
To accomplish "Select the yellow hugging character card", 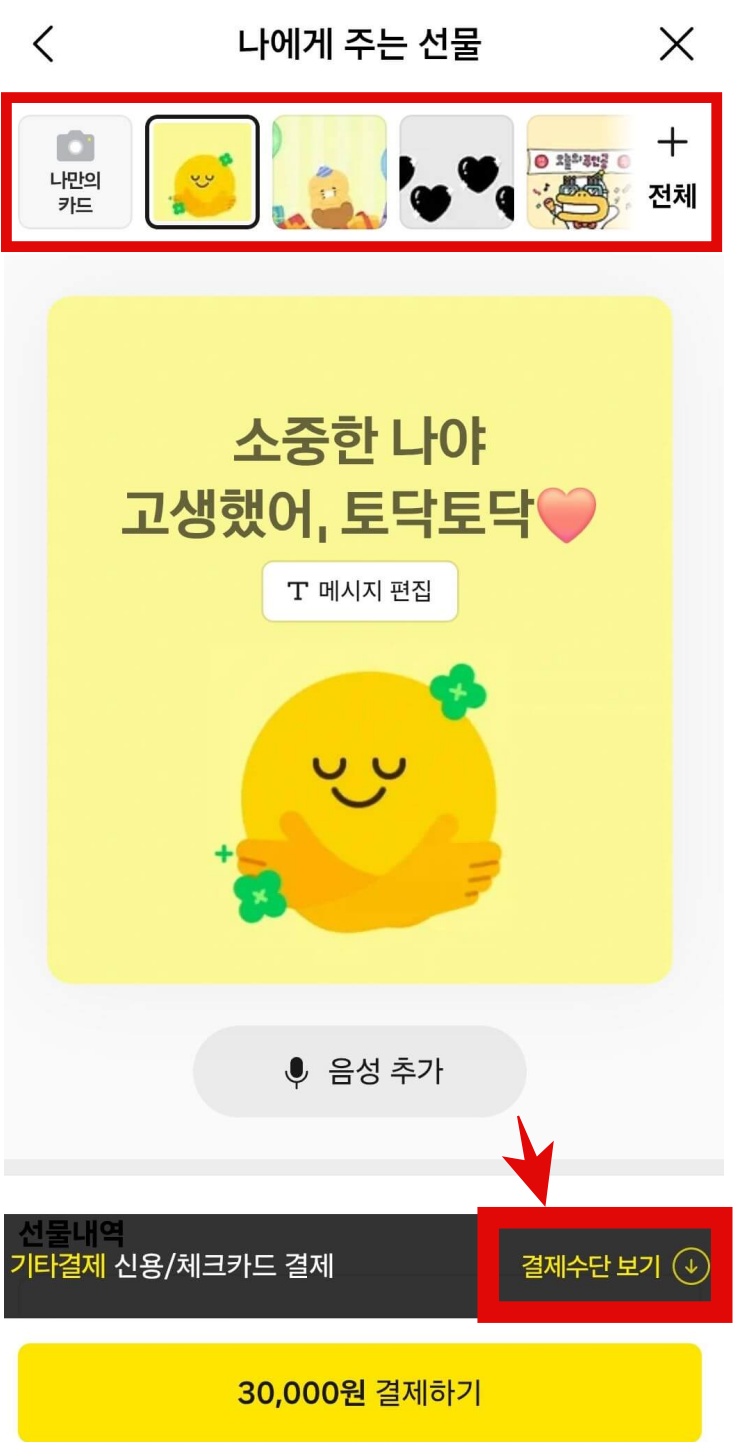I will pos(201,172).
